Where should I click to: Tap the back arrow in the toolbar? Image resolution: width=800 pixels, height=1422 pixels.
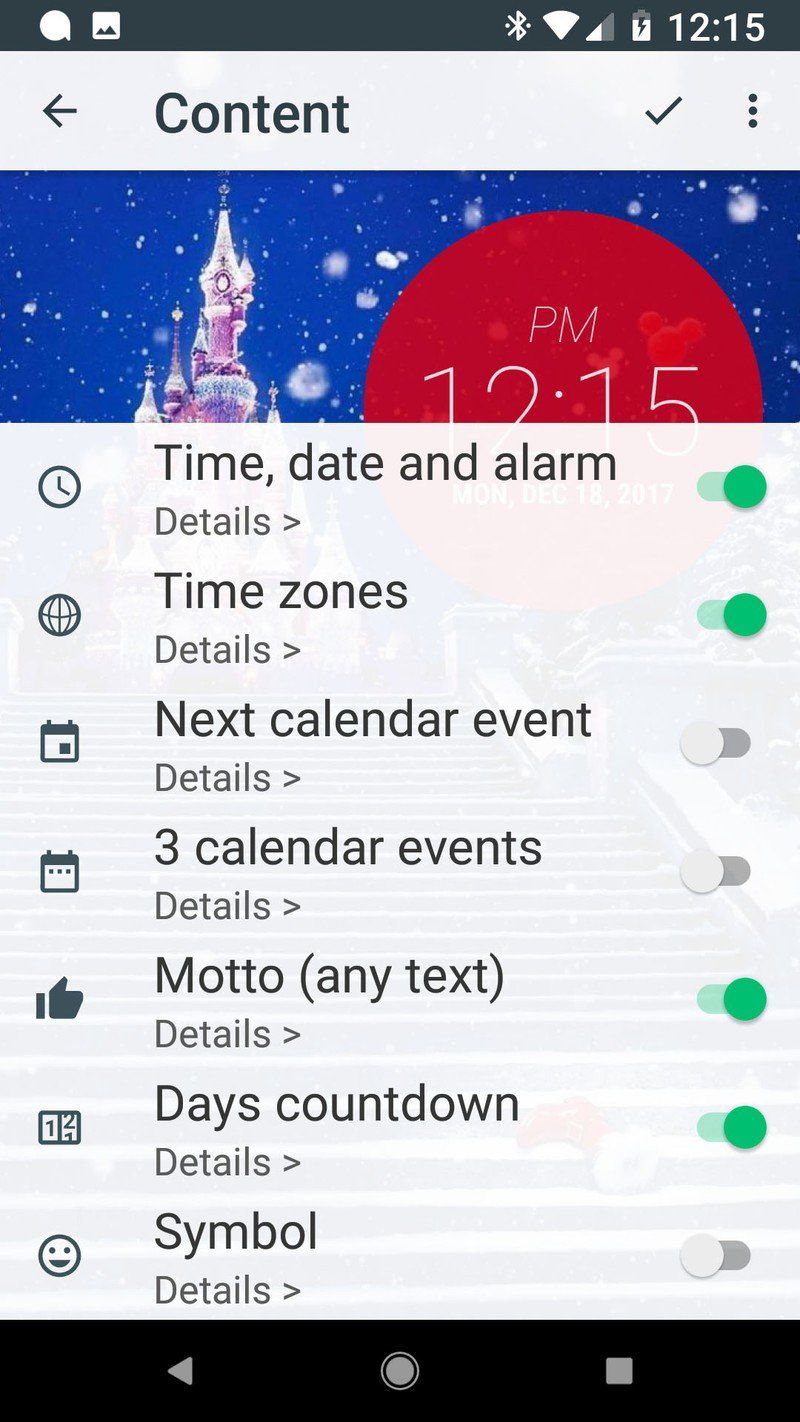pyautogui.click(x=59, y=111)
